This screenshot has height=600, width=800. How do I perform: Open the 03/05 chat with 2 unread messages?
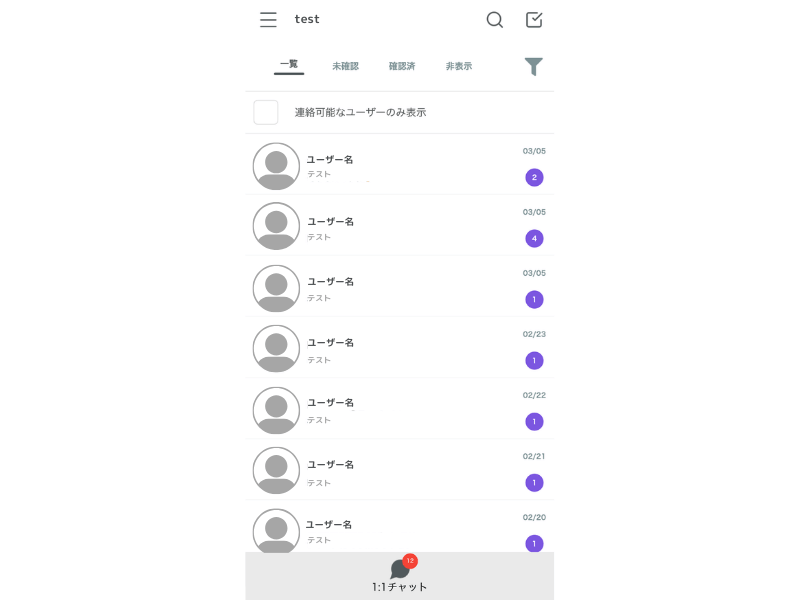tap(400, 165)
